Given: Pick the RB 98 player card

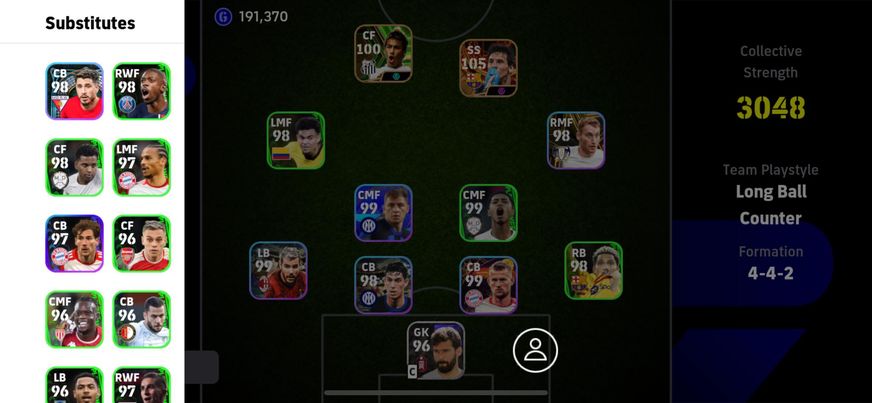Looking at the screenshot, I should pyautogui.click(x=593, y=271).
